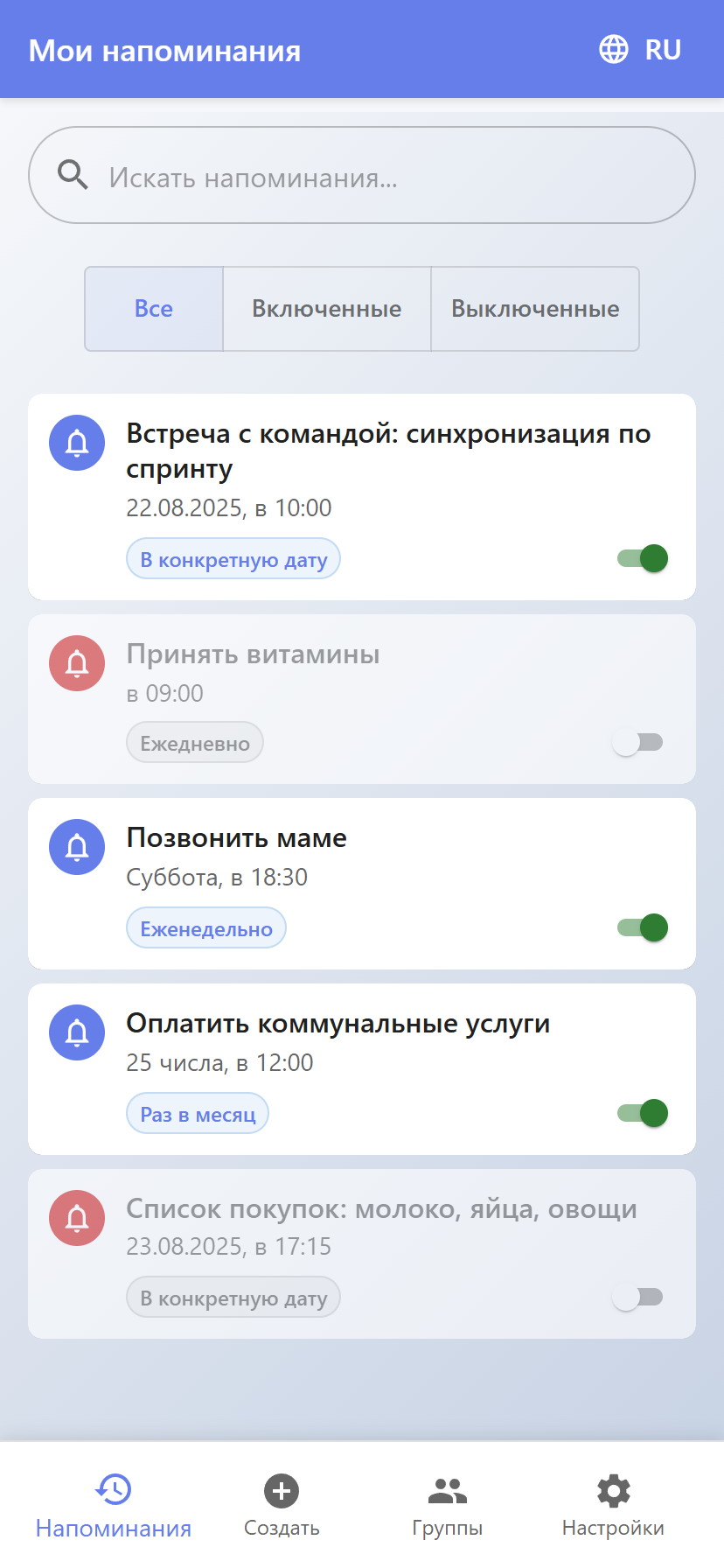Switch to the Выключенные filter
Screen dimensions: 724x1568
535,309
